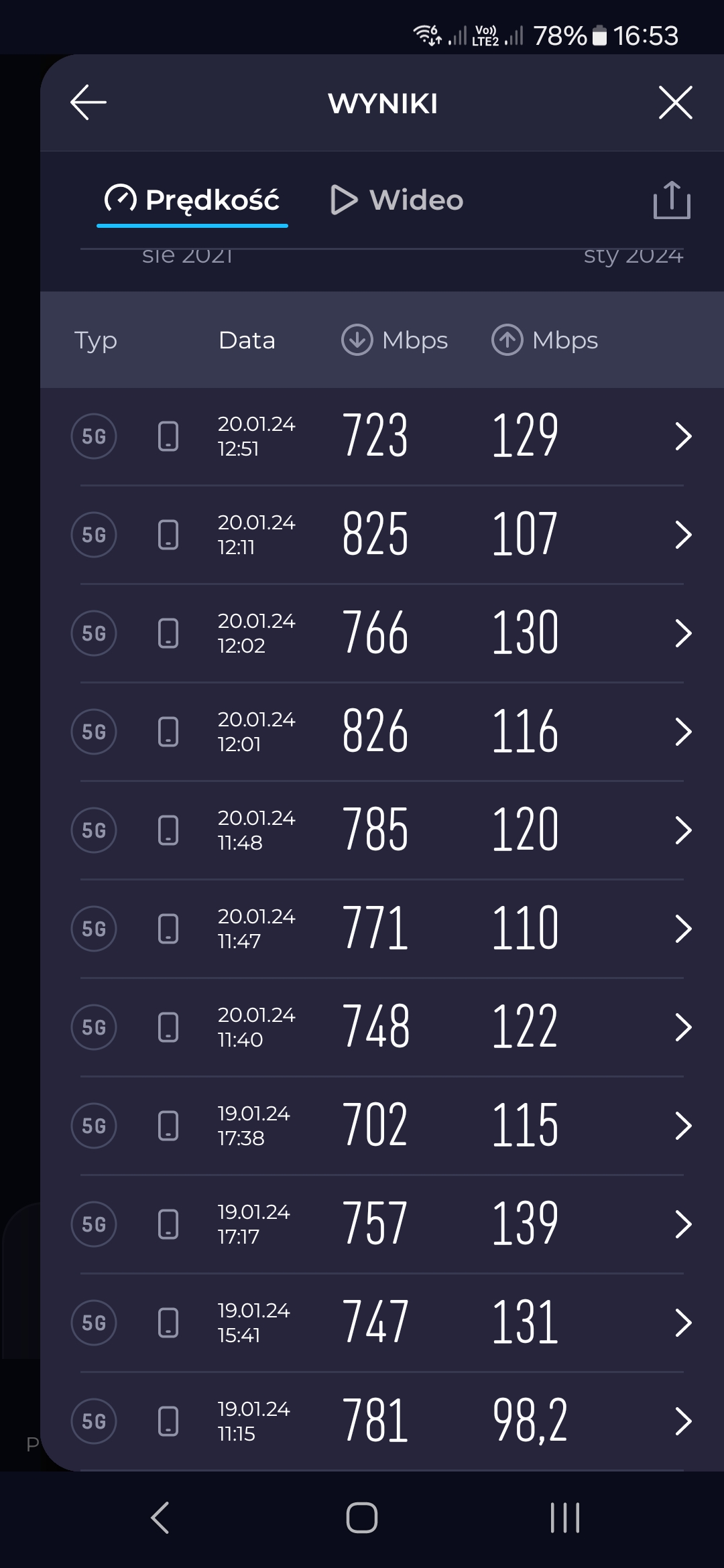This screenshot has height=1568, width=724.
Task: Open the 20.01.24 11:47 test result
Action: click(x=382, y=929)
